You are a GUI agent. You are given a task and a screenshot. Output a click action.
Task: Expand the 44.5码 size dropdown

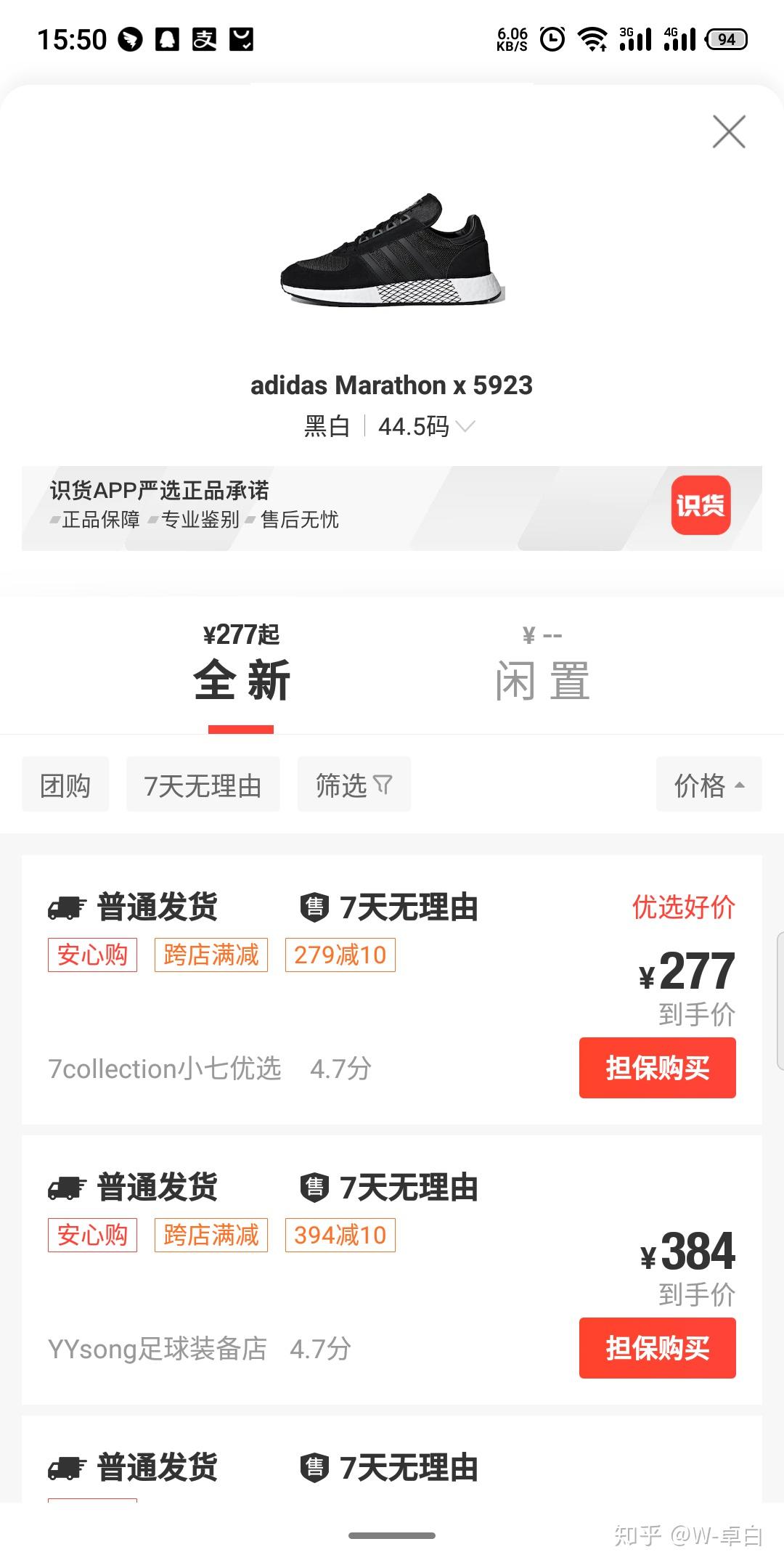425,426
